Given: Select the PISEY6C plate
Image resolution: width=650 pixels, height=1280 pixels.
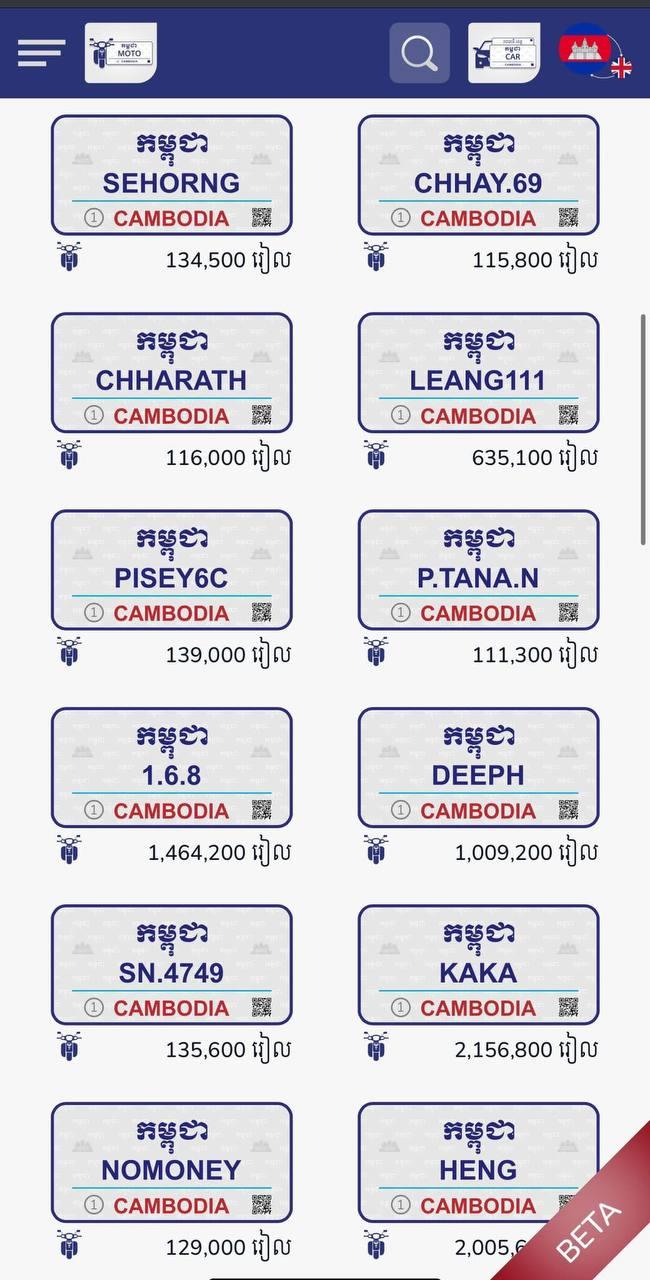Looking at the screenshot, I should tap(172, 570).
